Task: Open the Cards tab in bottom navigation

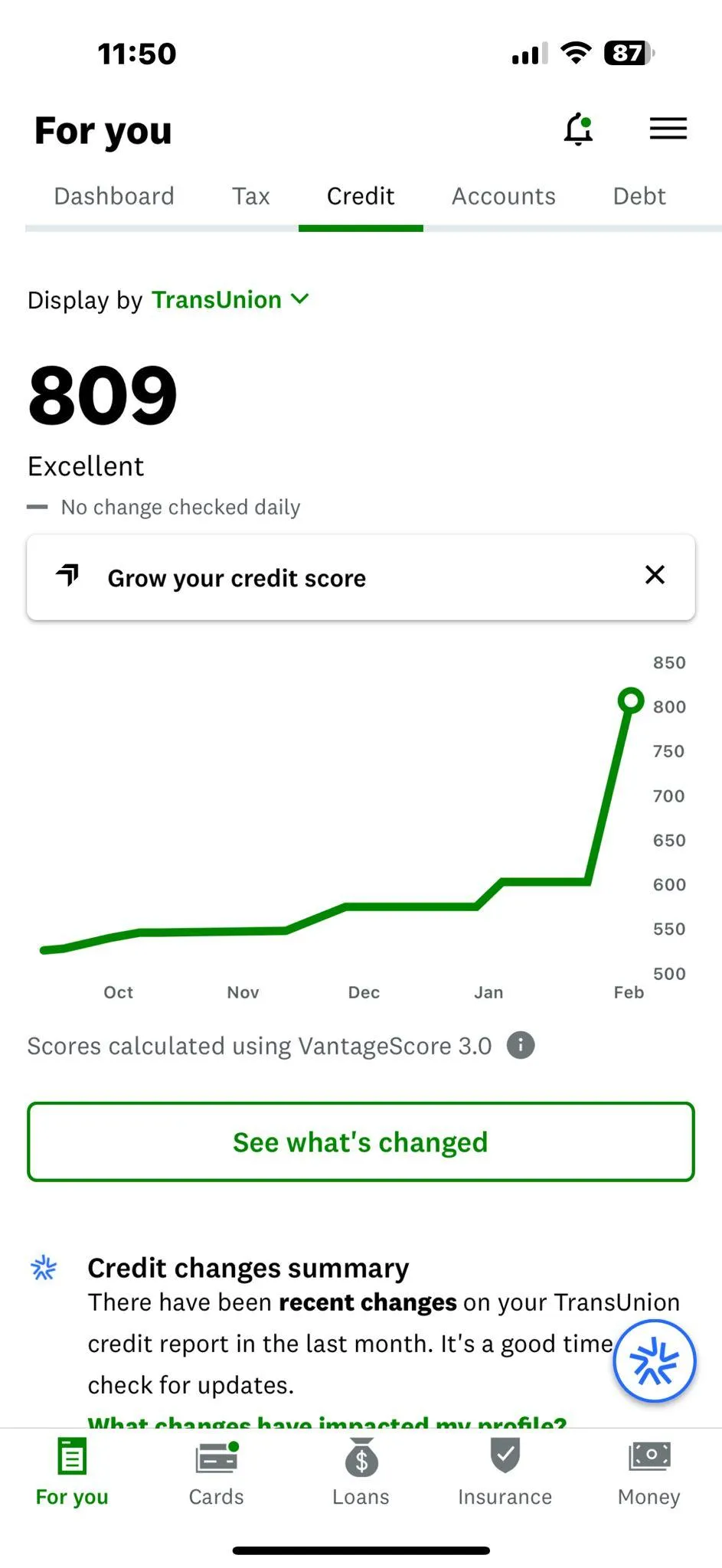Action: 217,1472
